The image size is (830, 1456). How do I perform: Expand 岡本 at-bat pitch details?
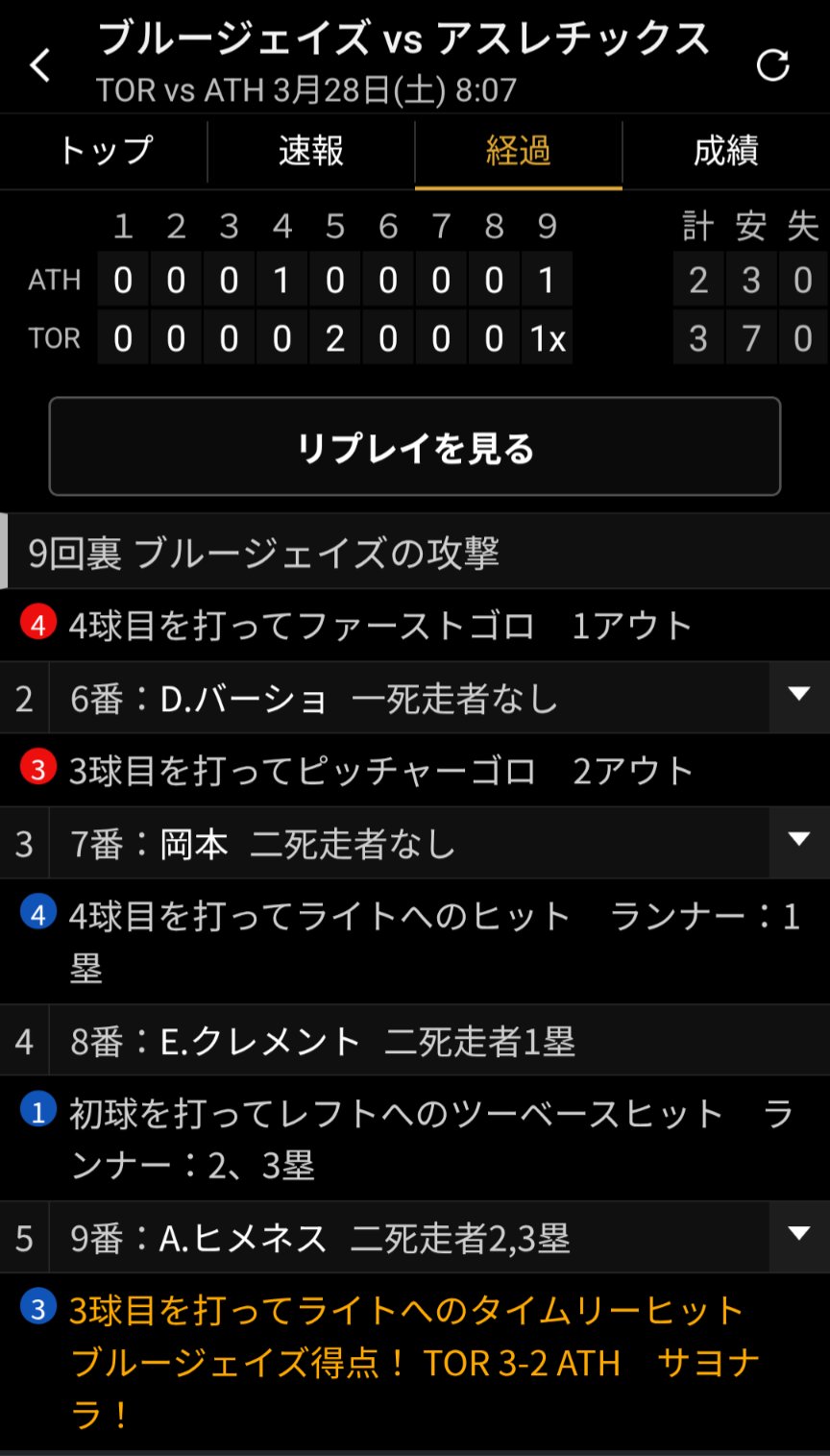coord(798,842)
